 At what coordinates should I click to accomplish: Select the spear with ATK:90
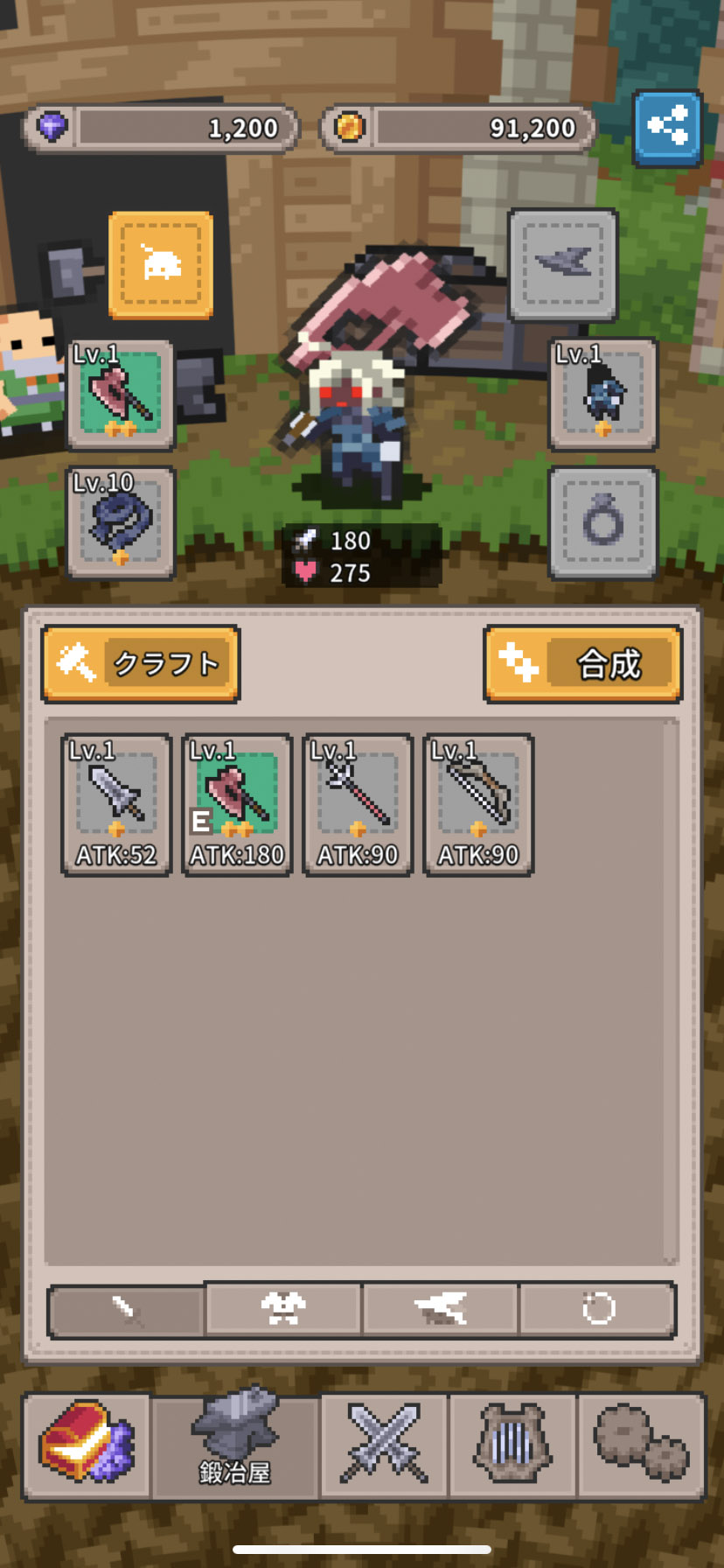[358, 805]
